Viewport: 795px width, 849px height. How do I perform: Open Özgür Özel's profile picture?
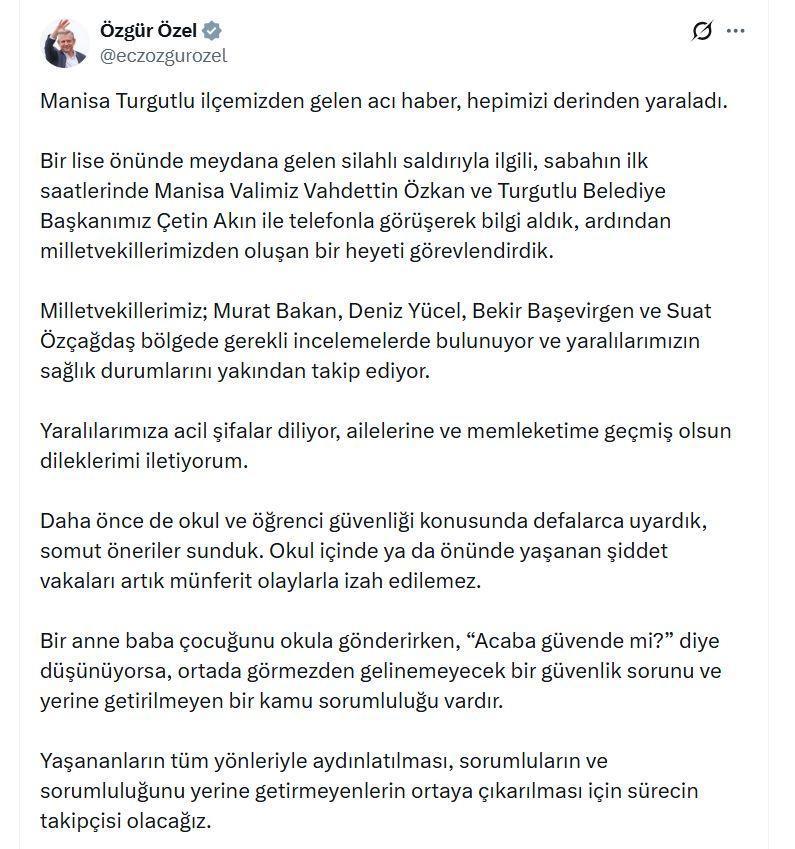(x=65, y=43)
